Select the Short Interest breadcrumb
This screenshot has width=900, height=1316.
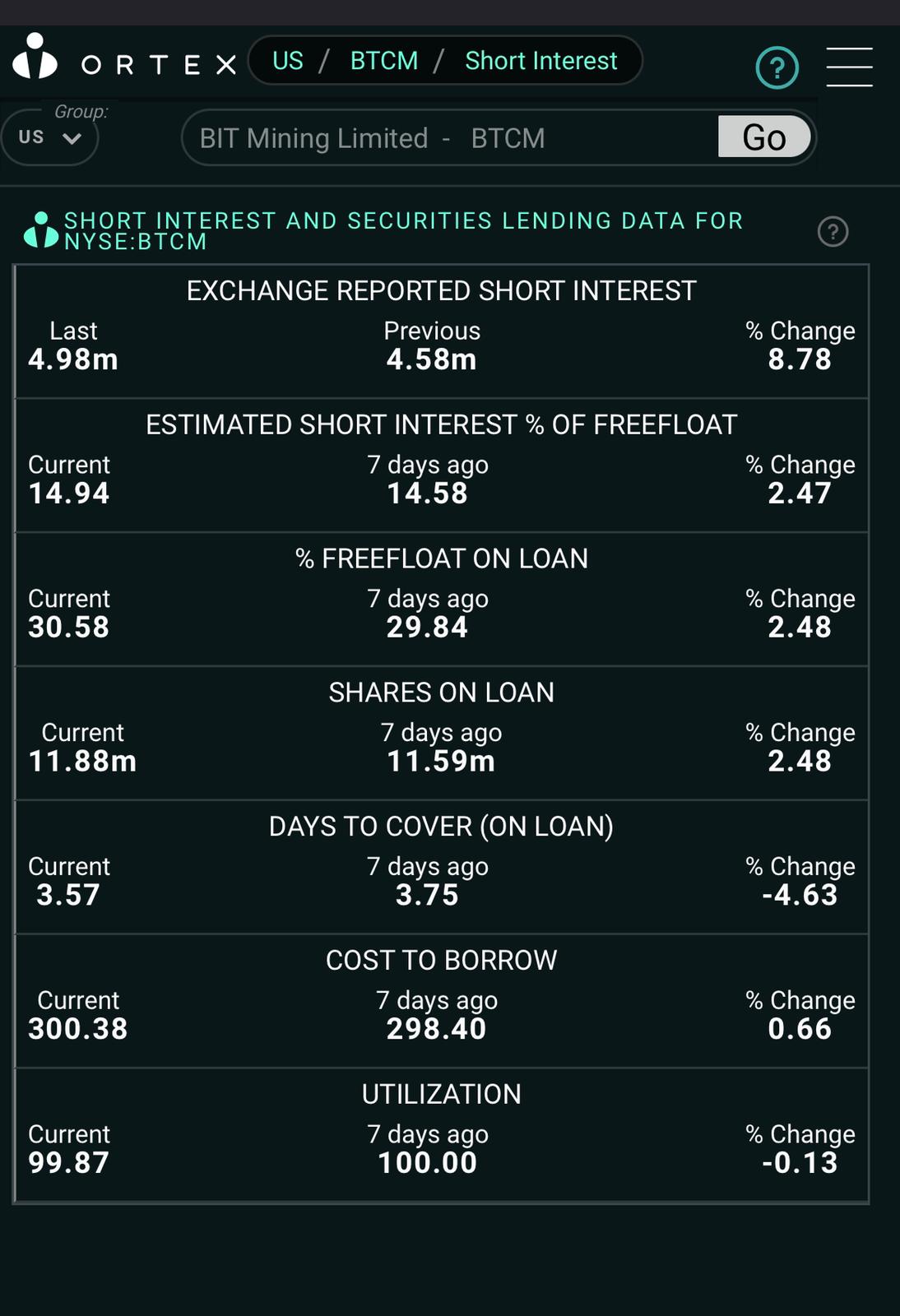(540, 61)
